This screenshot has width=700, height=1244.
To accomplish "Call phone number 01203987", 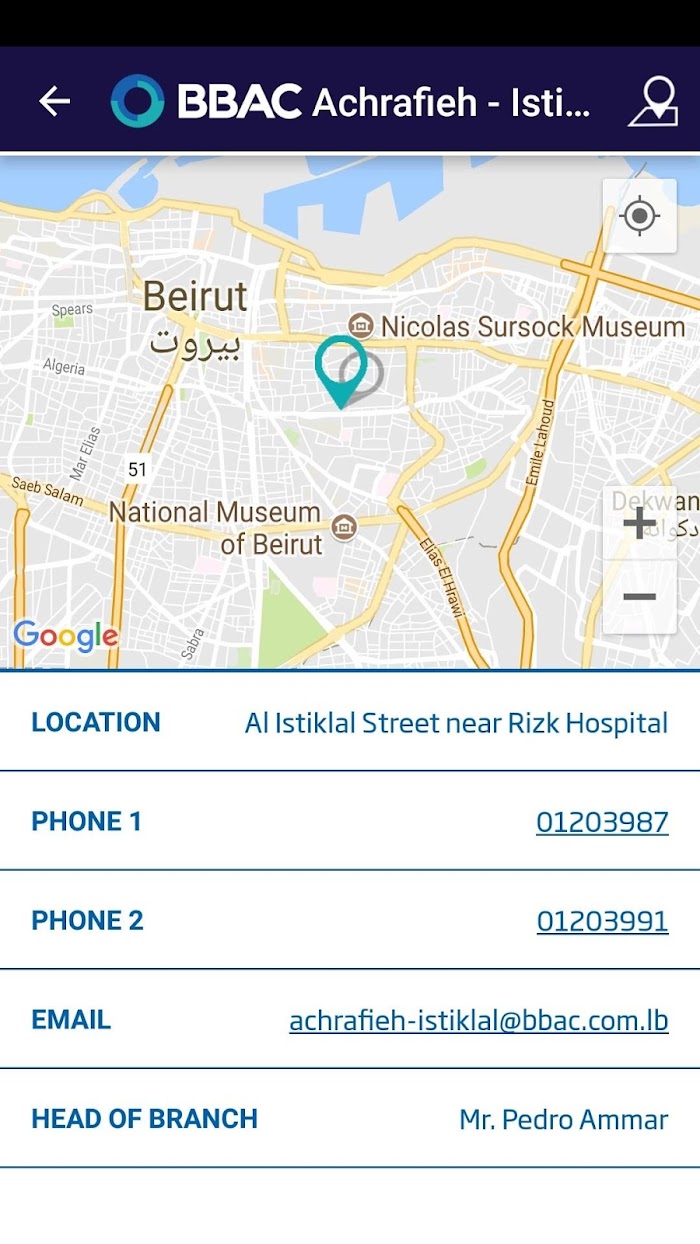I will click(x=602, y=822).
